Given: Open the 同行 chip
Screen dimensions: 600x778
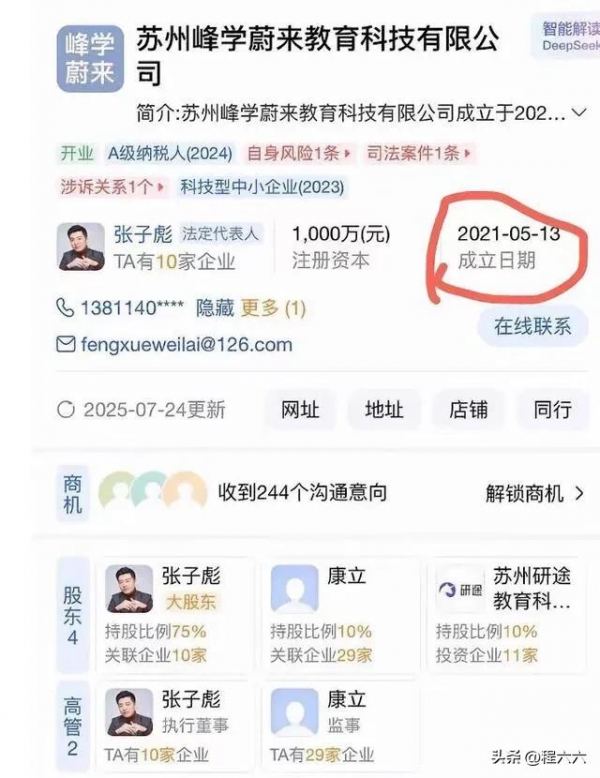Looking at the screenshot, I should (552, 409).
